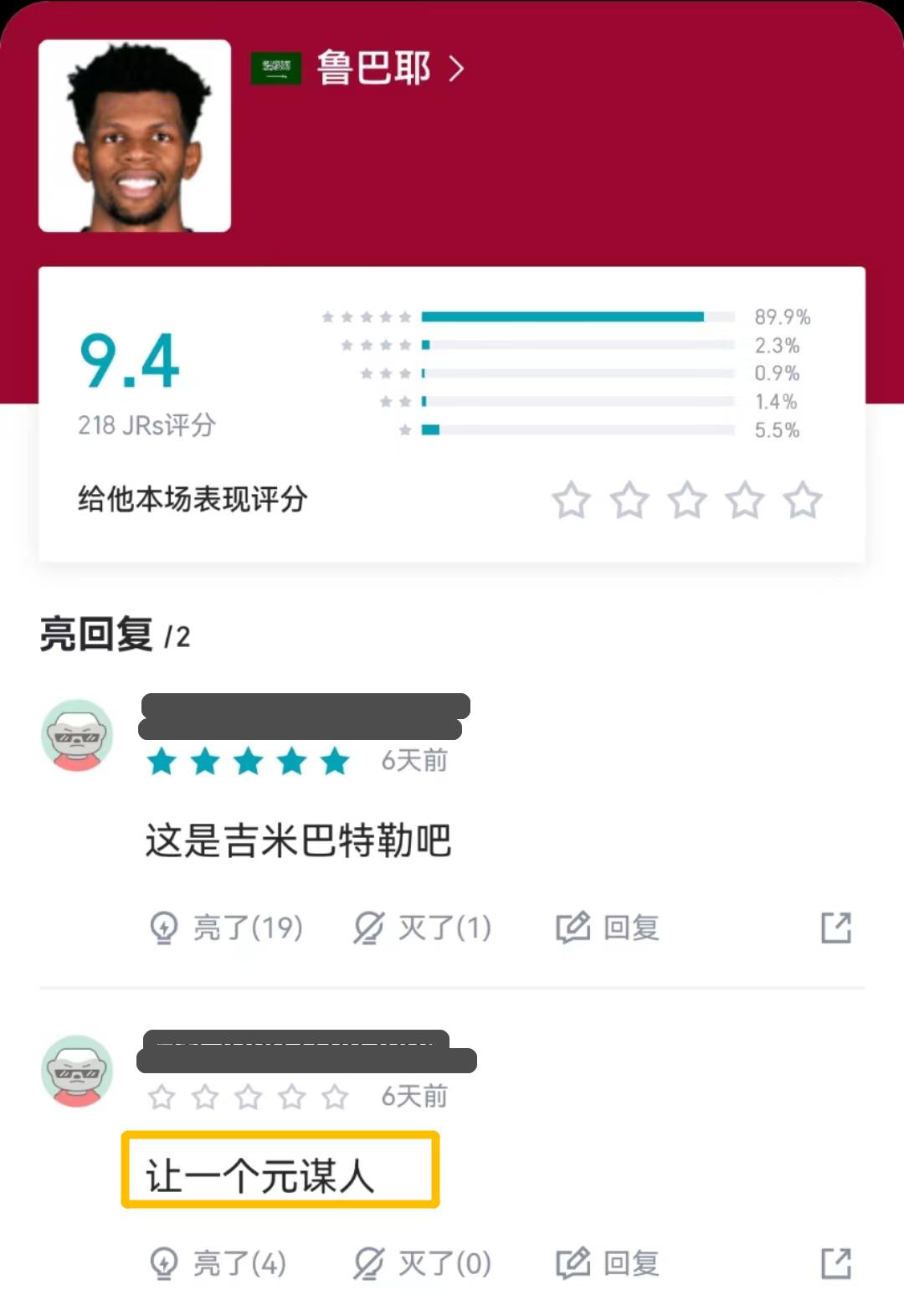
Task: Give a one-star rating in the rating widget
Action: (571, 500)
